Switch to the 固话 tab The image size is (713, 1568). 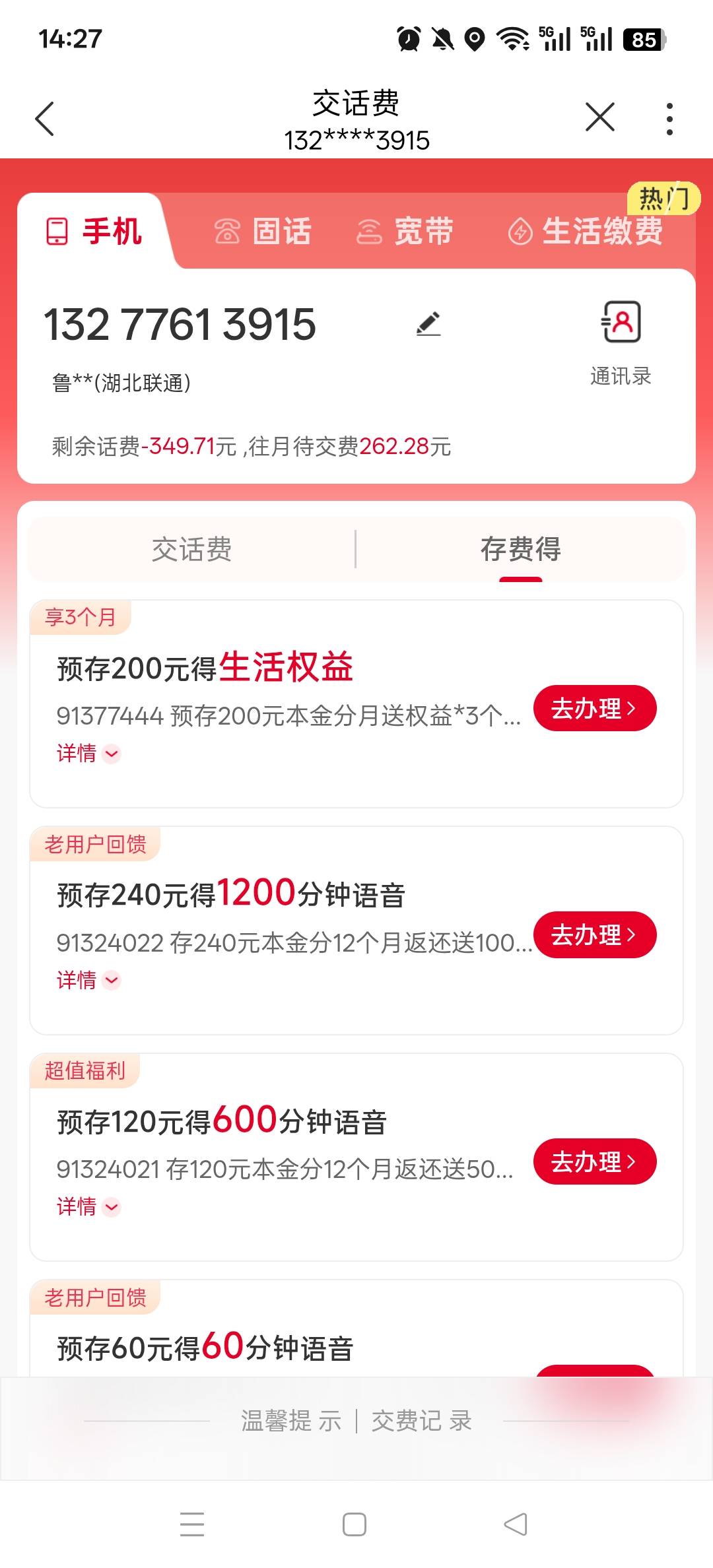tap(263, 232)
